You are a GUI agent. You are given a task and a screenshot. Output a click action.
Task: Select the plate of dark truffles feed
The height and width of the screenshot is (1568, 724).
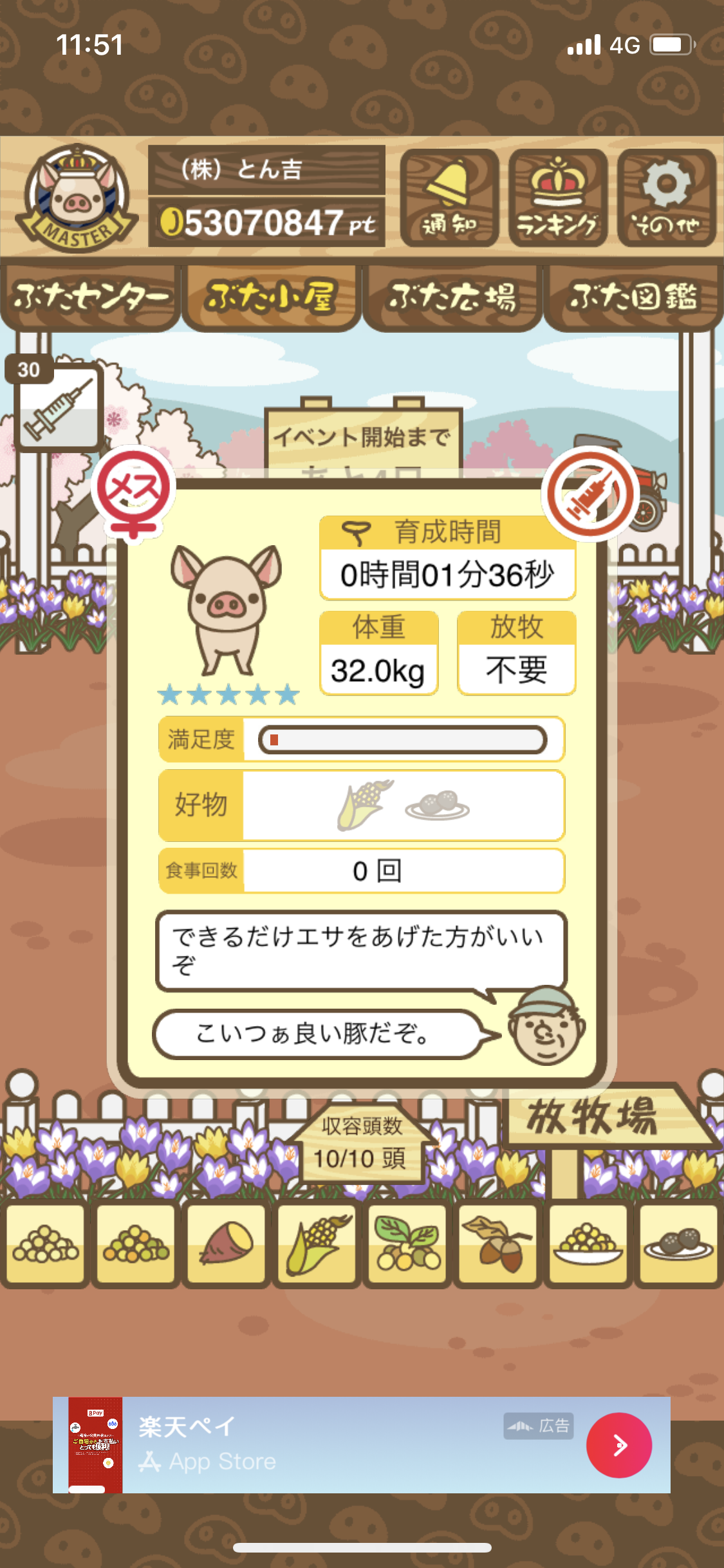point(678,1244)
